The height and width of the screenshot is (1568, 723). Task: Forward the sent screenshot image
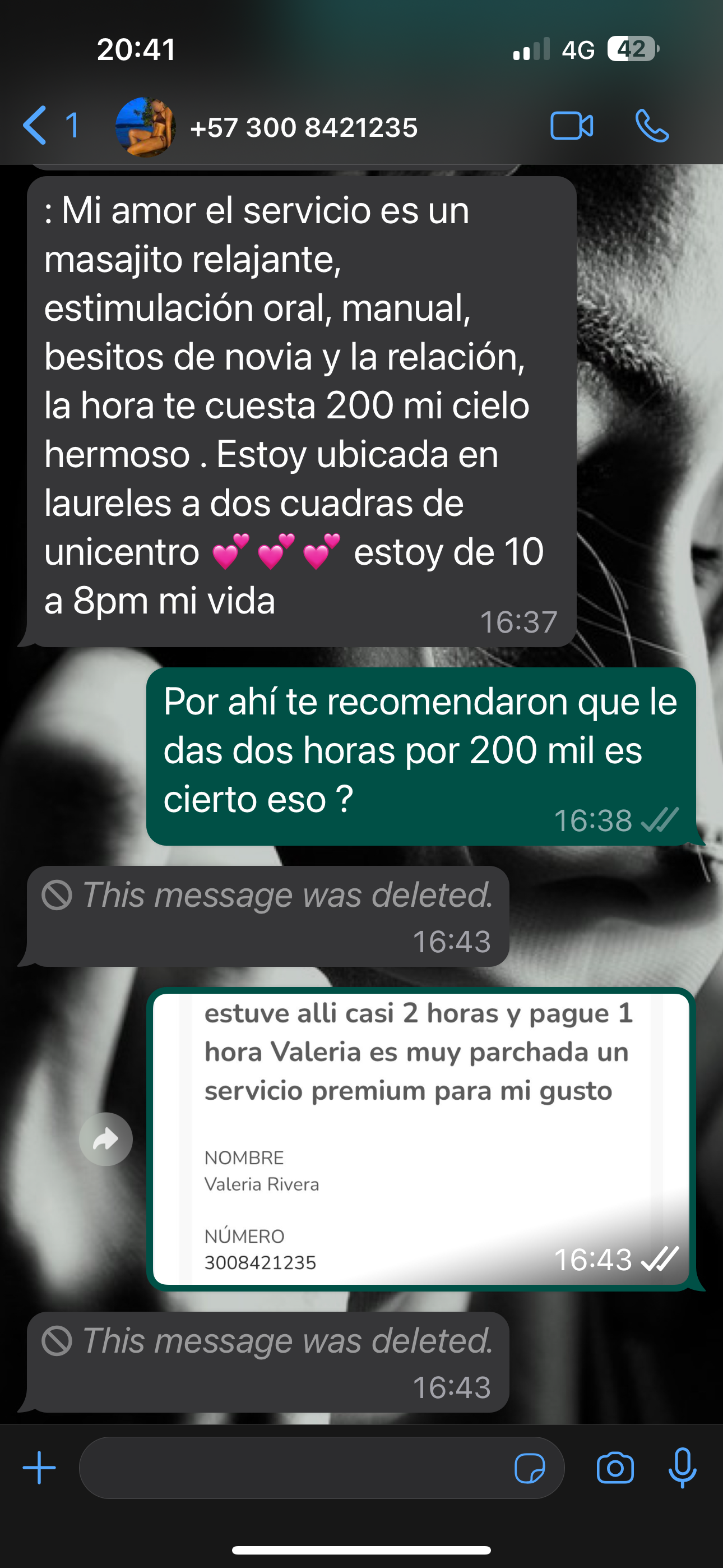point(106,1139)
